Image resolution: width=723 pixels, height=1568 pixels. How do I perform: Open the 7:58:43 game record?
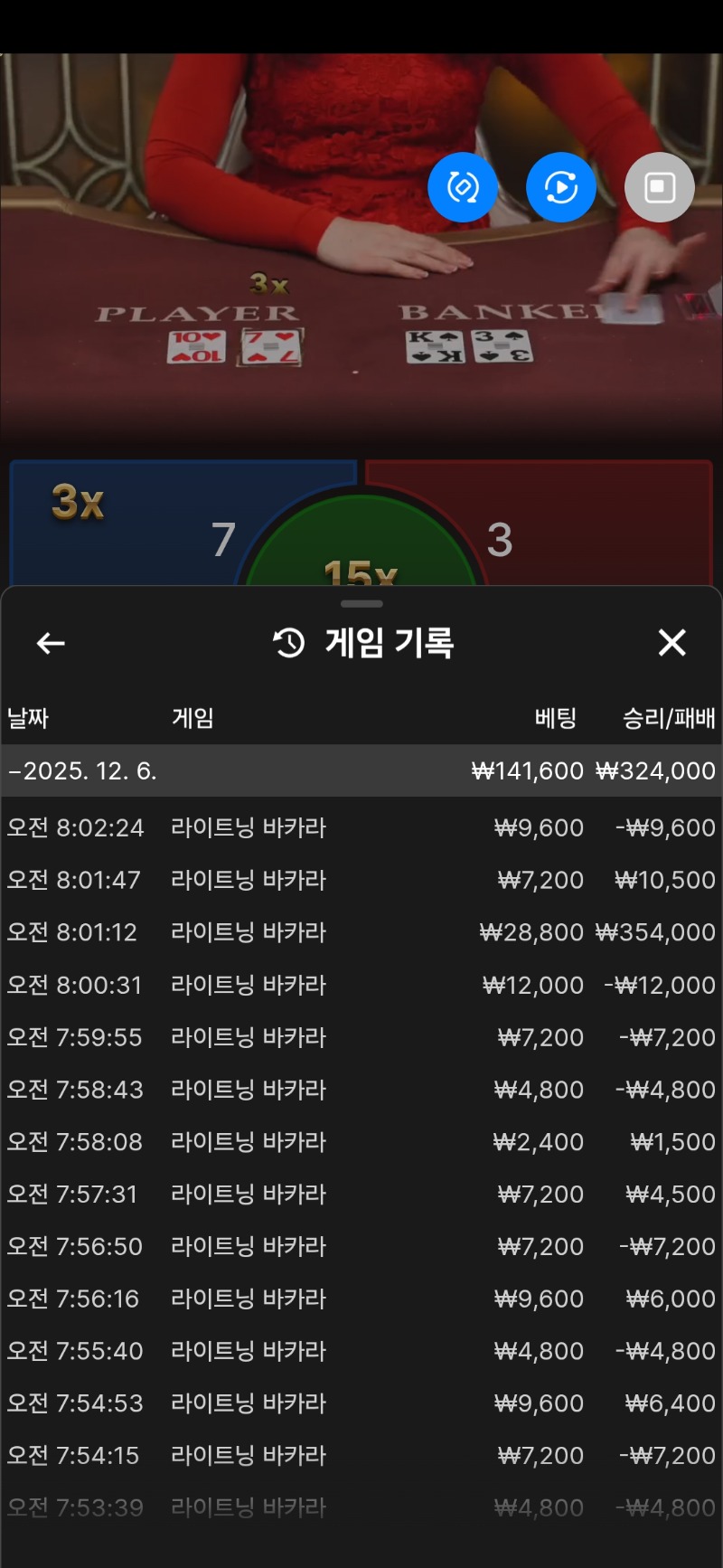click(x=361, y=1090)
